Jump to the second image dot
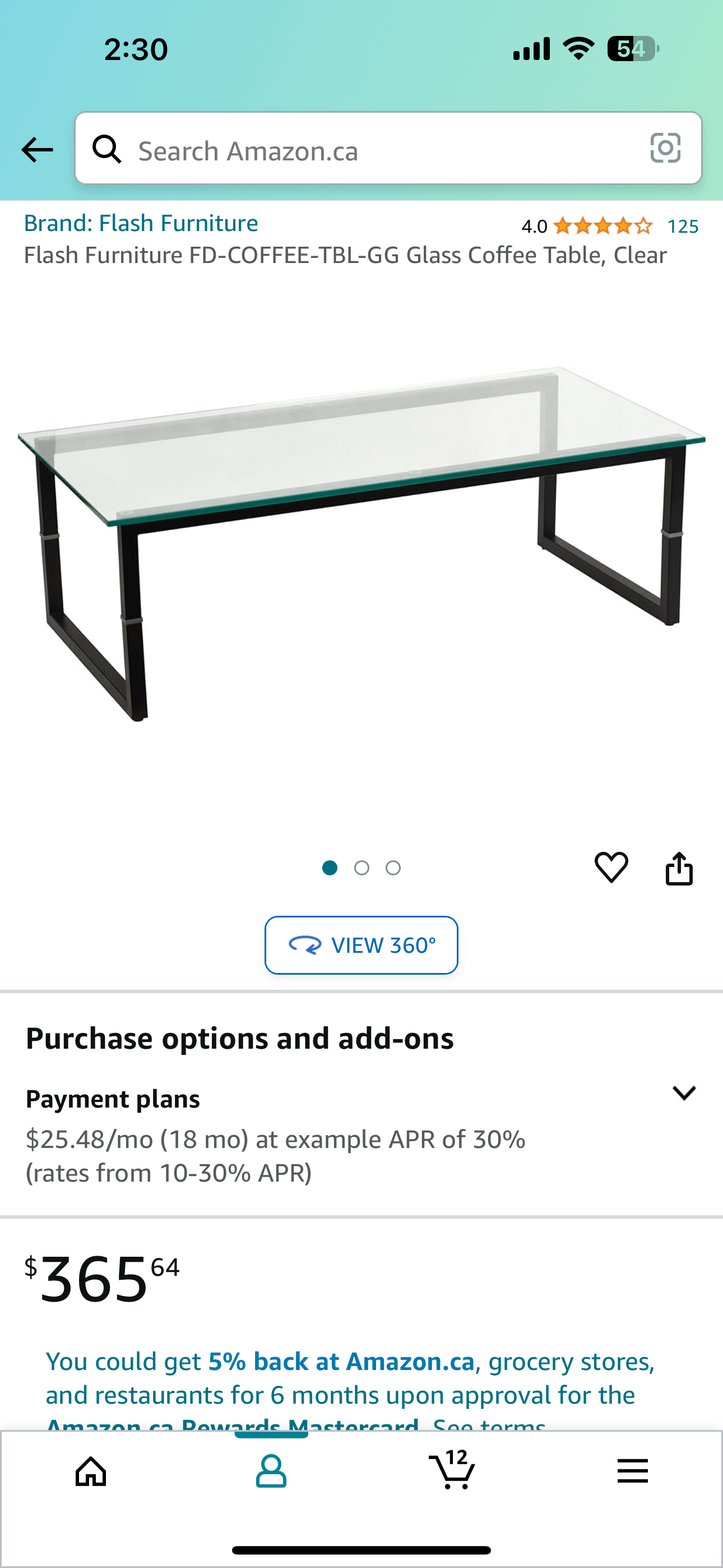 361,868
